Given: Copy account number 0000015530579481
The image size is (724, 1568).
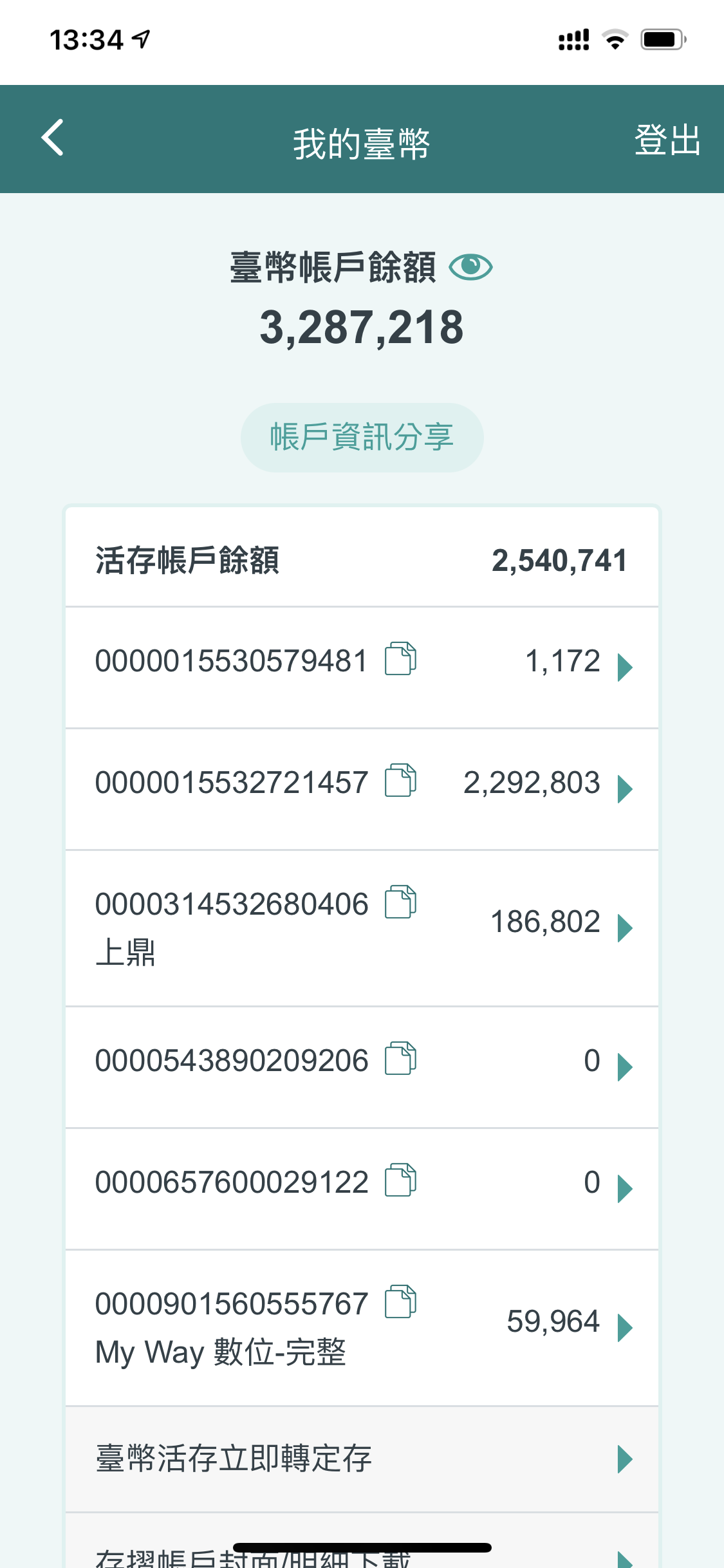Looking at the screenshot, I should pyautogui.click(x=400, y=659).
